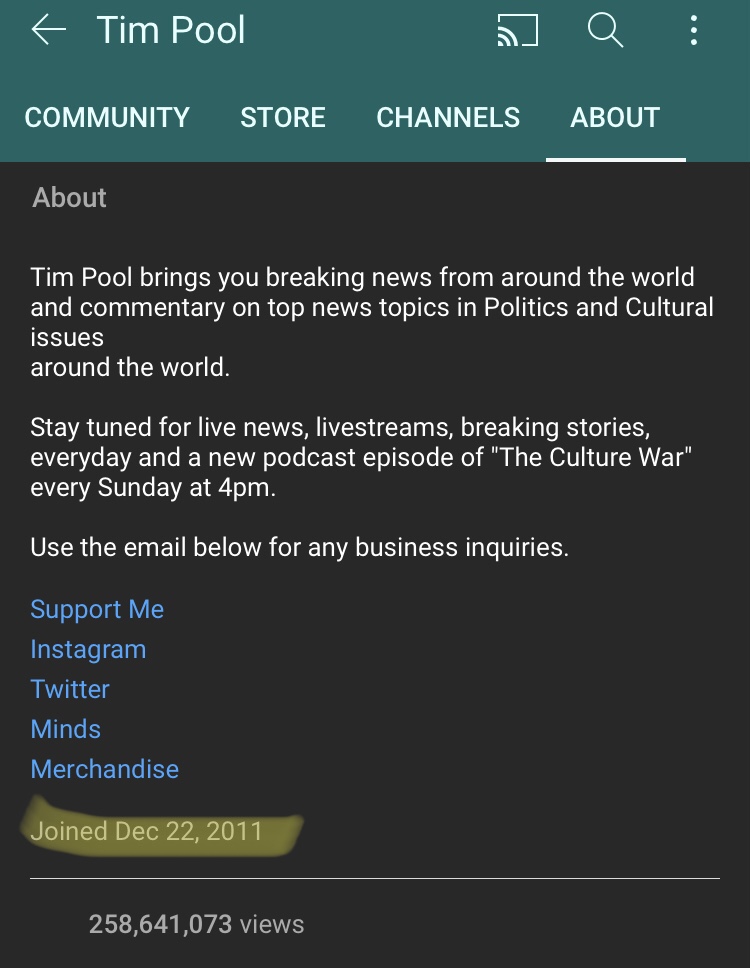Cast to a nearby device
This screenshot has width=750, height=968.
point(517,31)
